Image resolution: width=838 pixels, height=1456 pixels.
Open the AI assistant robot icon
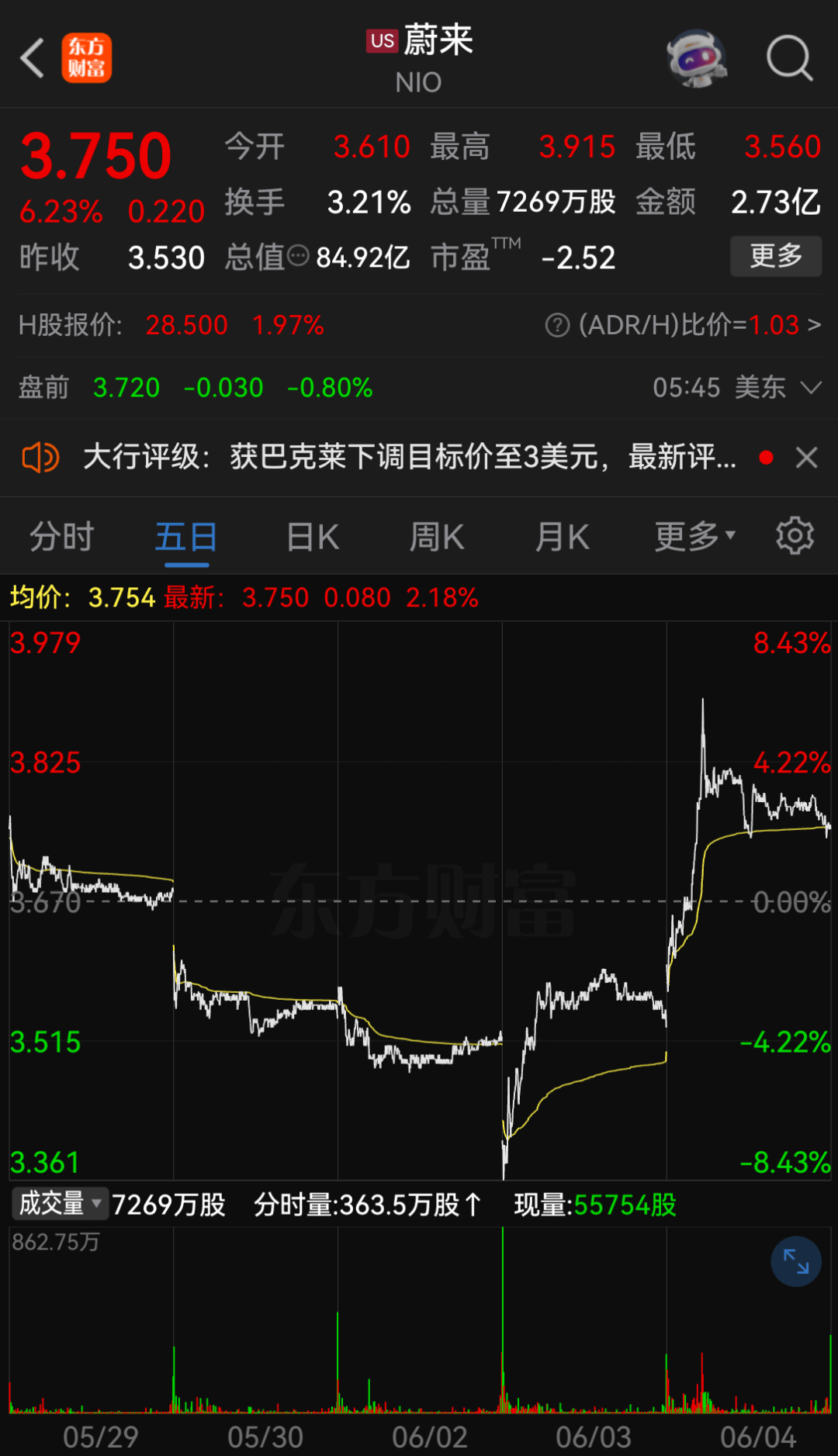pos(696,59)
